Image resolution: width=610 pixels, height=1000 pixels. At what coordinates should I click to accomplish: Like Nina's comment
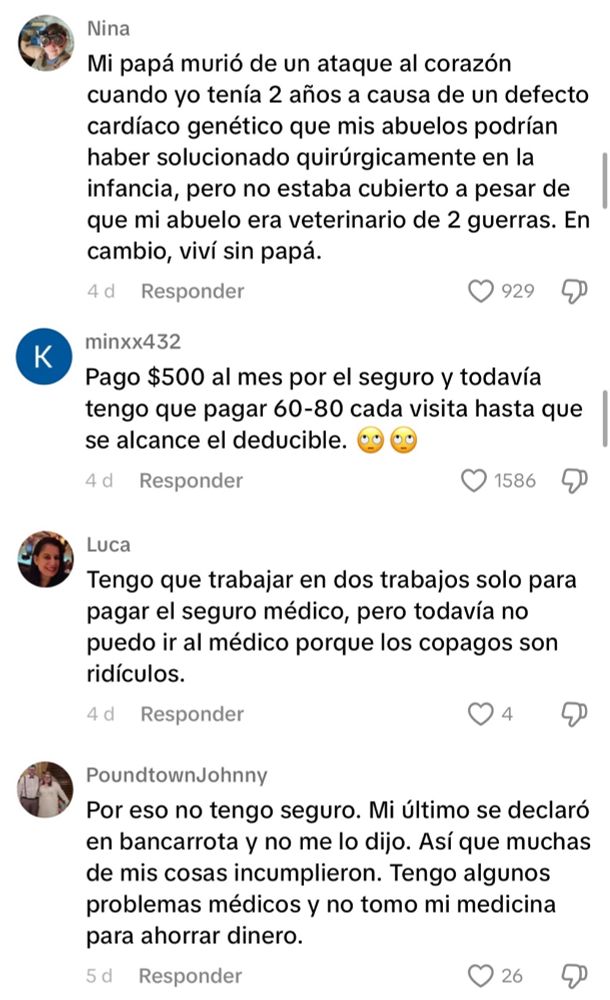pyautogui.click(x=481, y=291)
